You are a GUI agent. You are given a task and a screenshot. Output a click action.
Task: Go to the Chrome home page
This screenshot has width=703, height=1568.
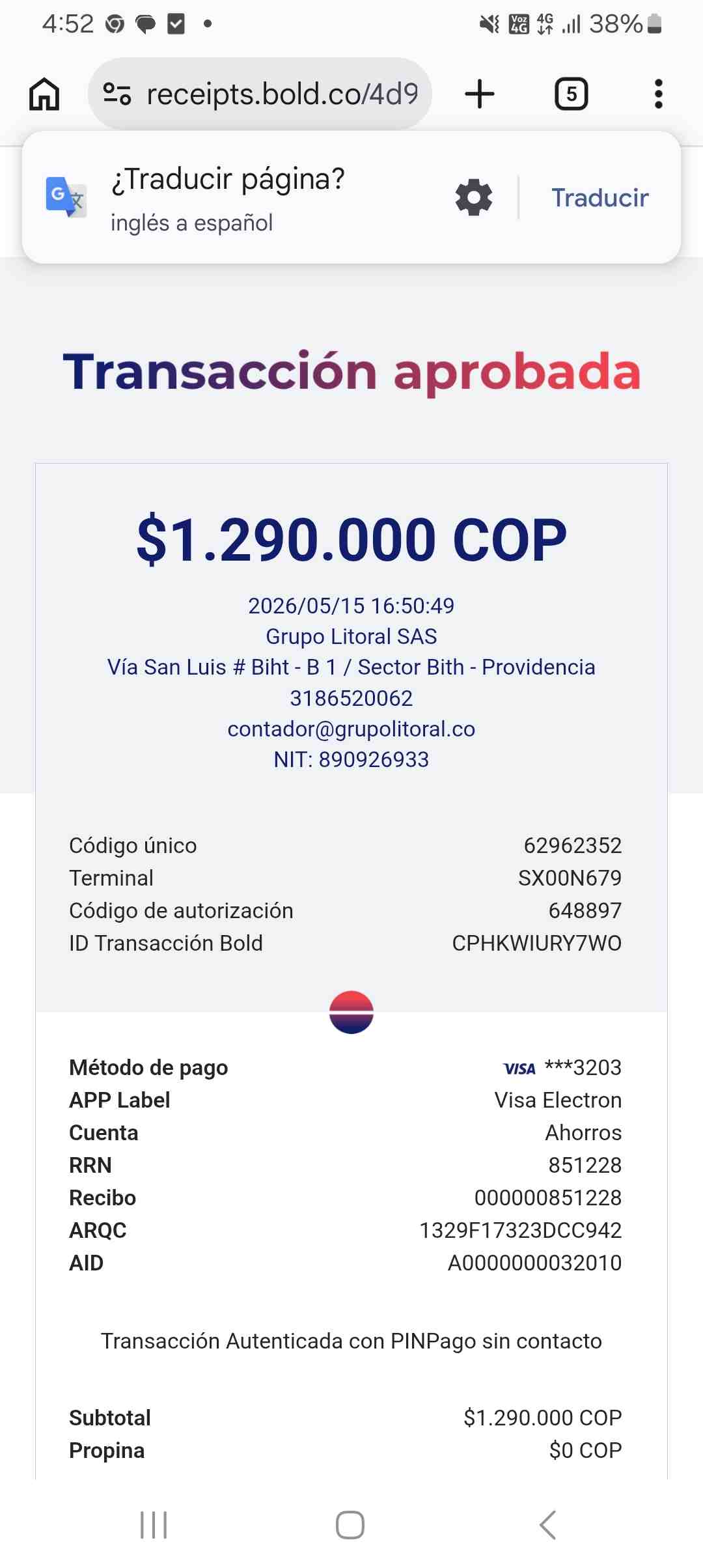(x=44, y=94)
